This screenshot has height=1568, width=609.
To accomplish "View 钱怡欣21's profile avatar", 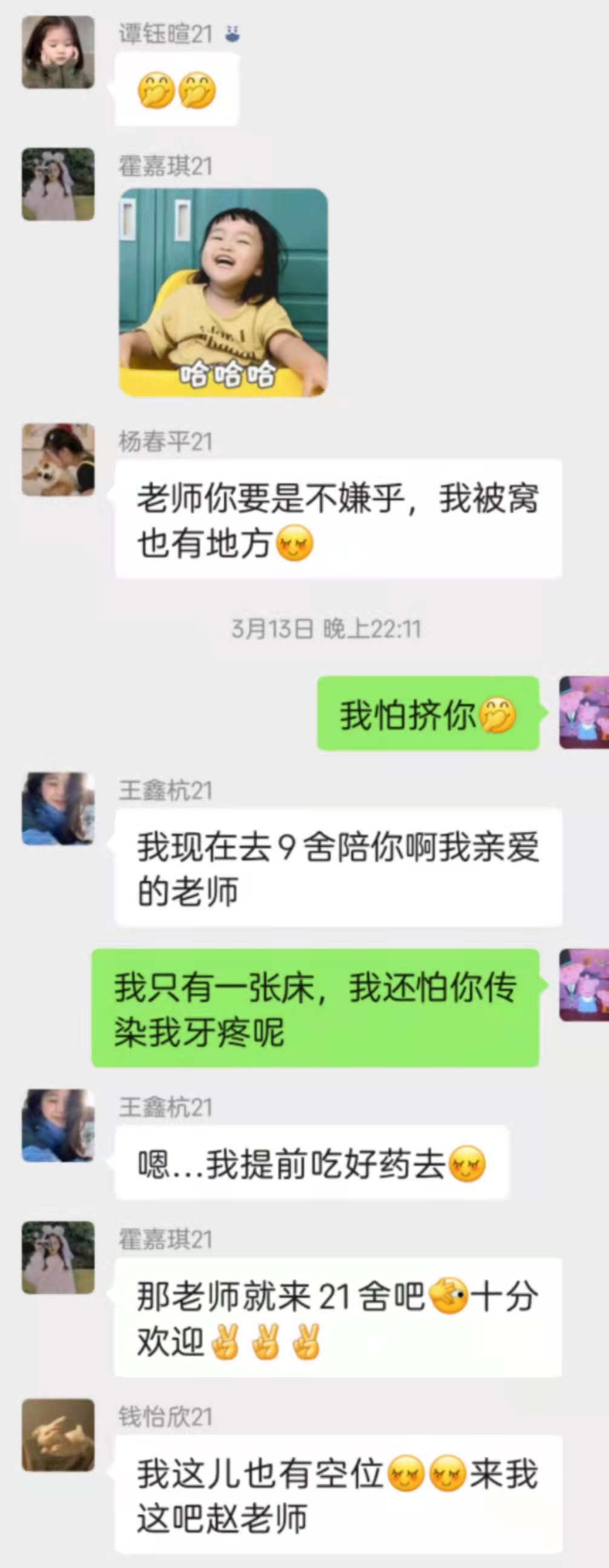I will click(x=58, y=1435).
